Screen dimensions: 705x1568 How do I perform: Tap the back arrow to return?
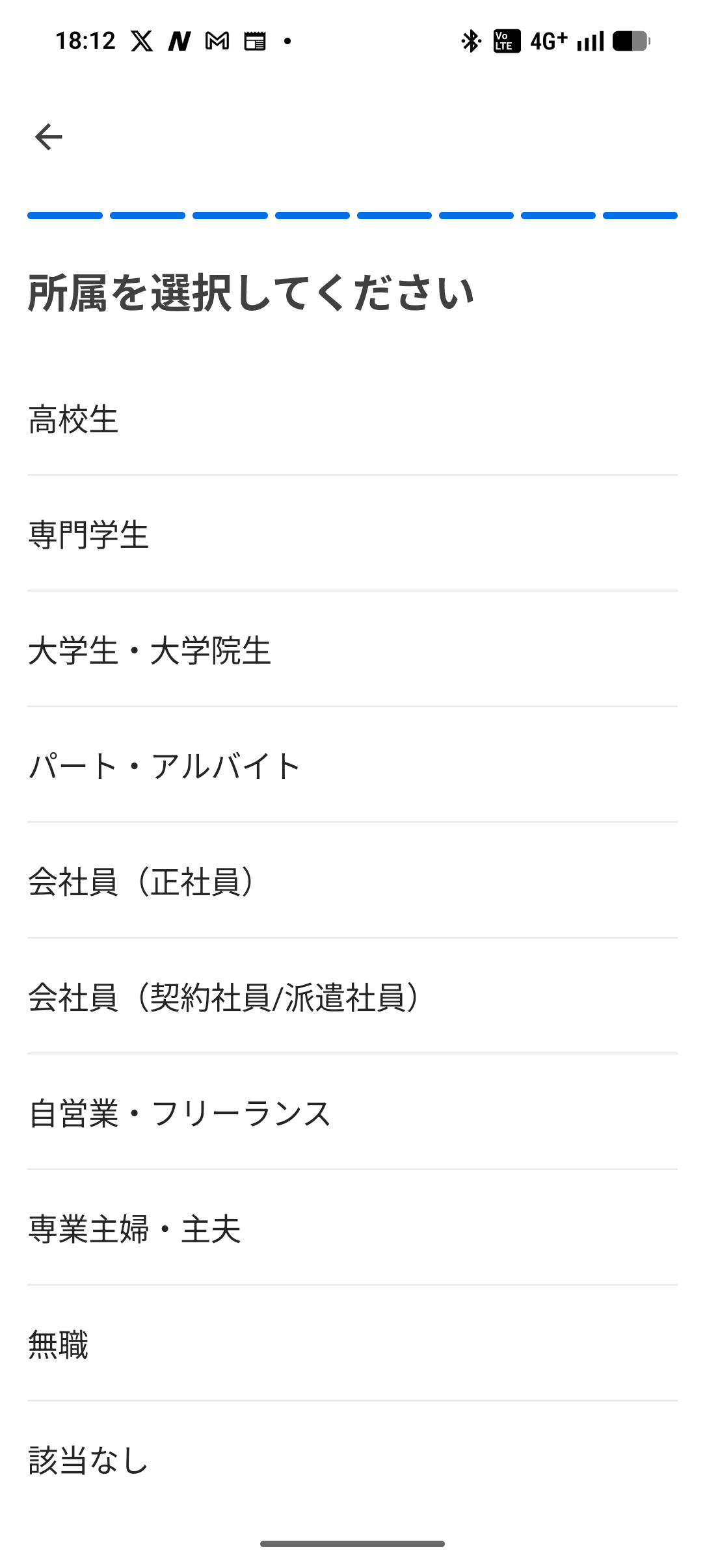(47, 137)
